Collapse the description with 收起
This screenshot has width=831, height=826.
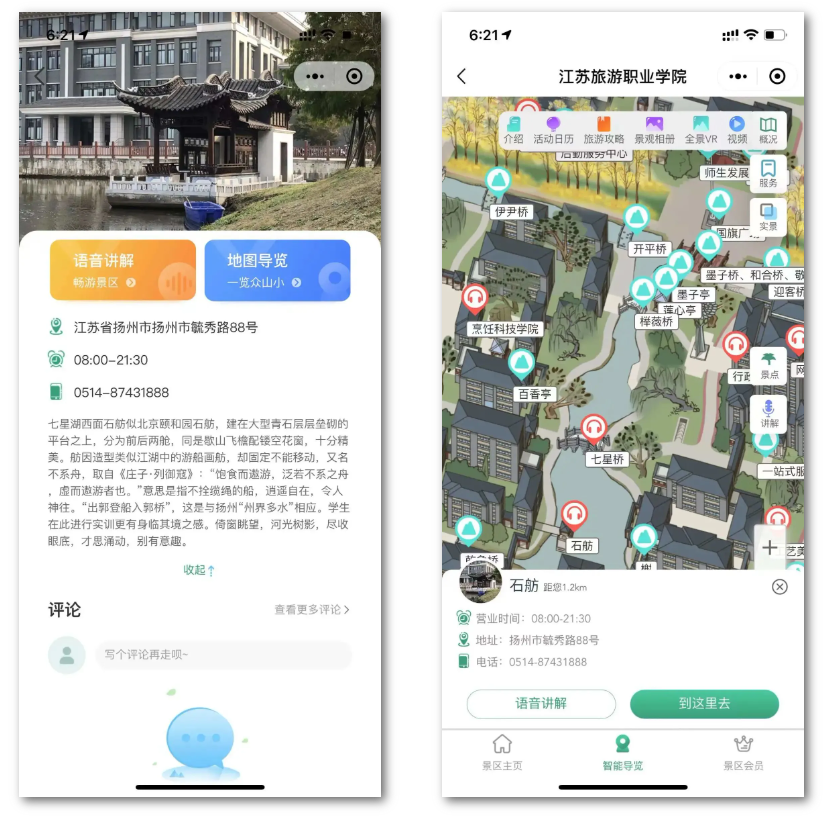click(x=199, y=570)
